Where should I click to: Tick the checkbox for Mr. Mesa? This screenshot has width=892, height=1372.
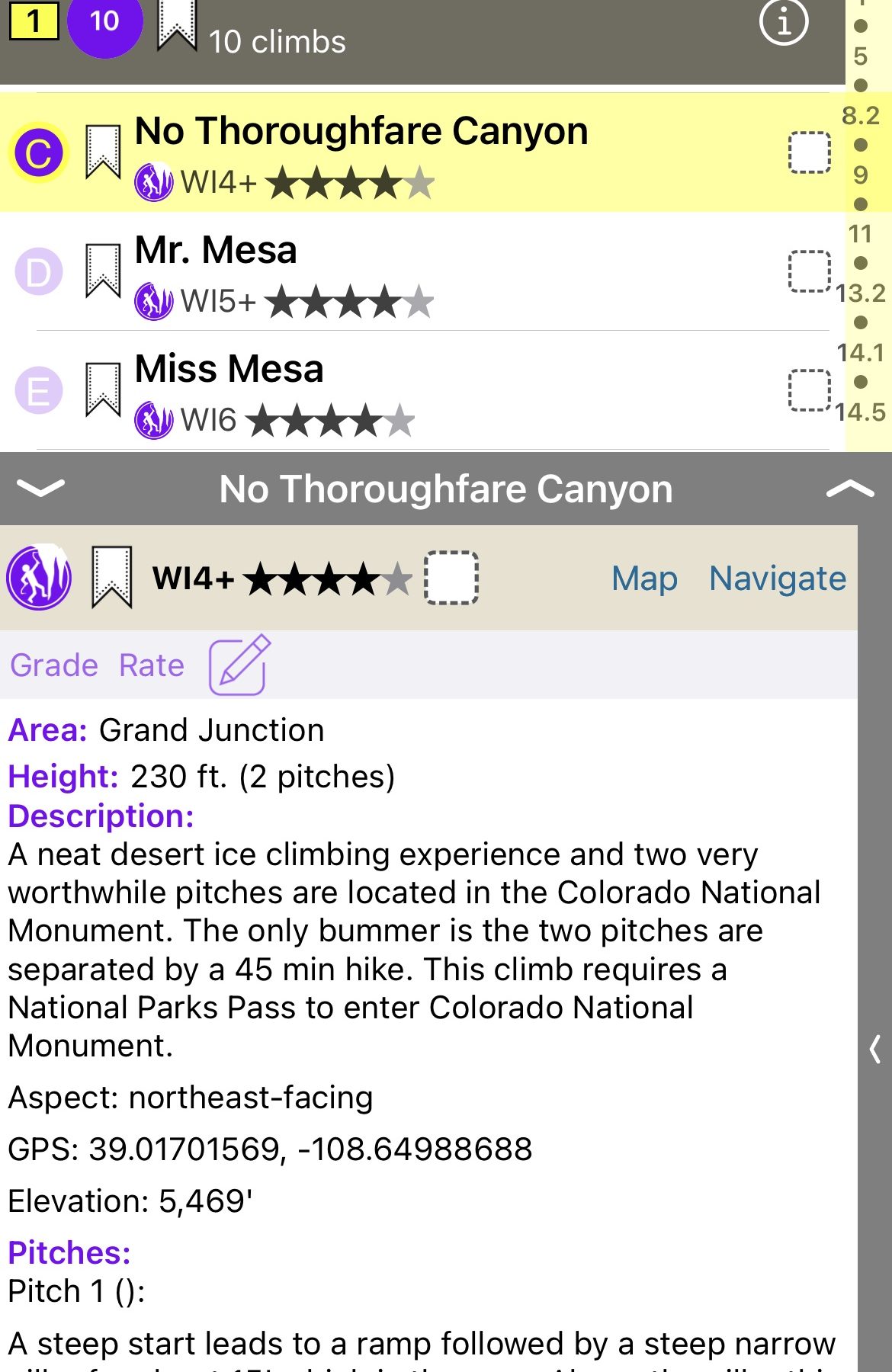[809, 271]
